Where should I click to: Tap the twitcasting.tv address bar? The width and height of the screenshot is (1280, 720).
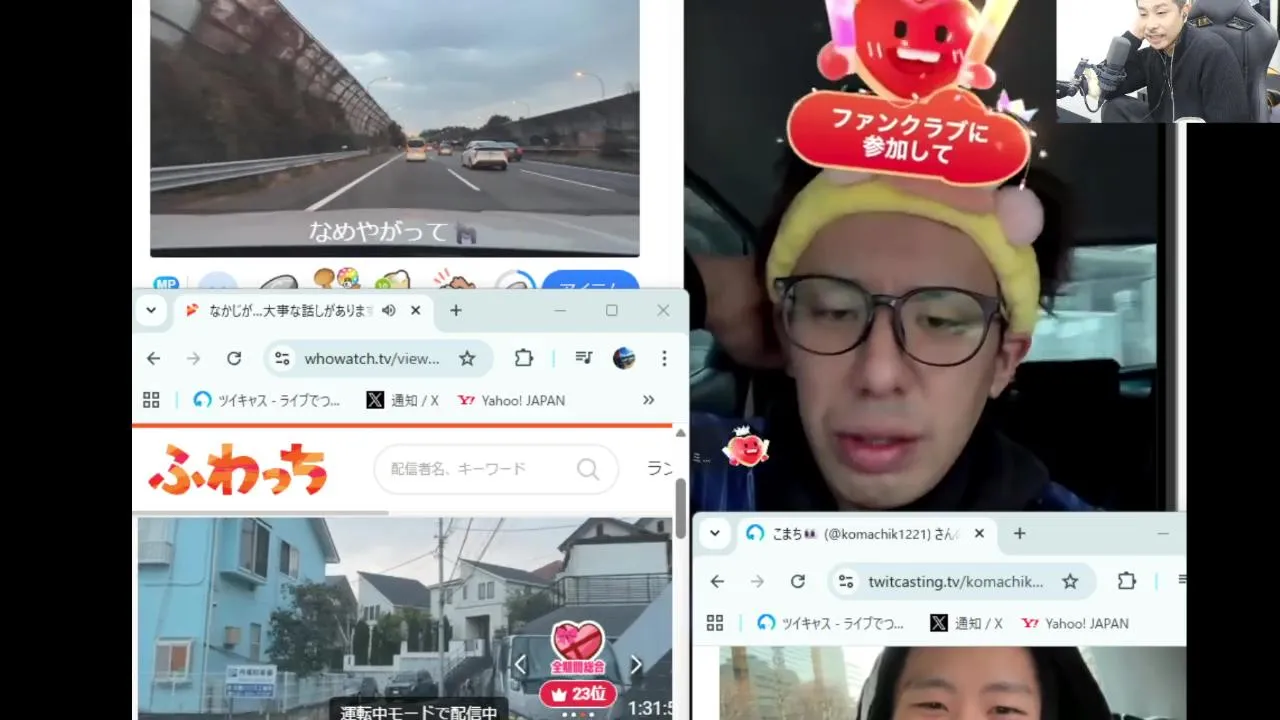955,582
